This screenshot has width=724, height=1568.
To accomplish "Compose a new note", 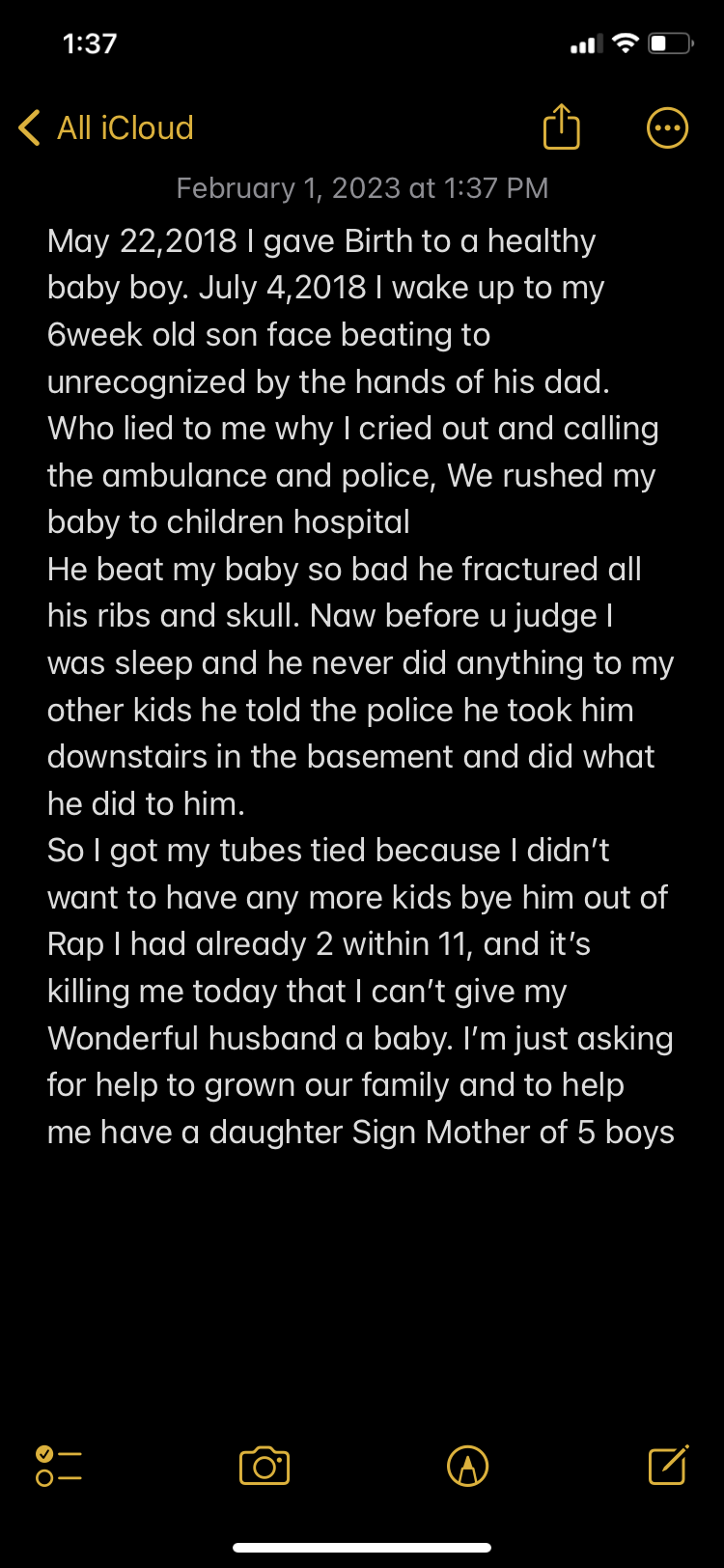I will [x=668, y=1465].
